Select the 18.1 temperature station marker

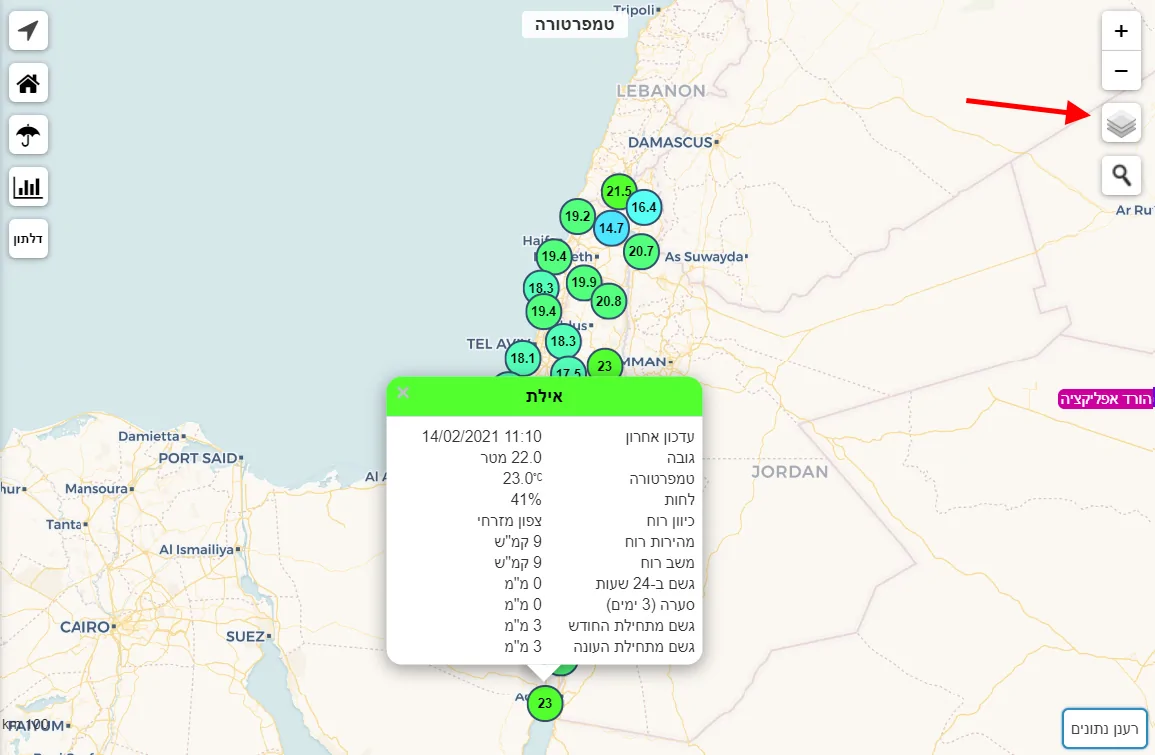point(522,357)
